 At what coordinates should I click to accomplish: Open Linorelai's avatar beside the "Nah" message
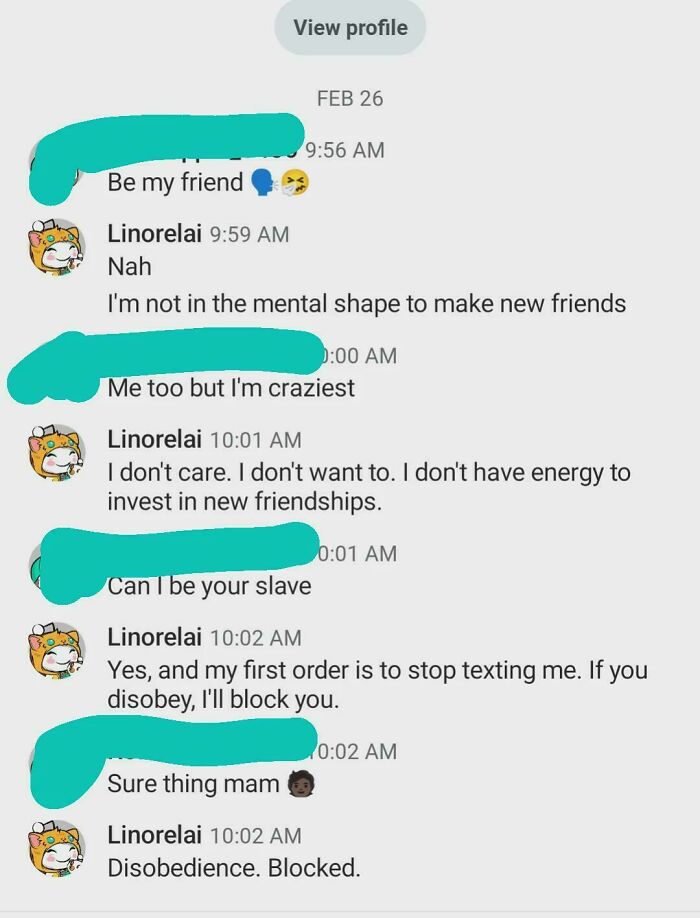[56, 247]
